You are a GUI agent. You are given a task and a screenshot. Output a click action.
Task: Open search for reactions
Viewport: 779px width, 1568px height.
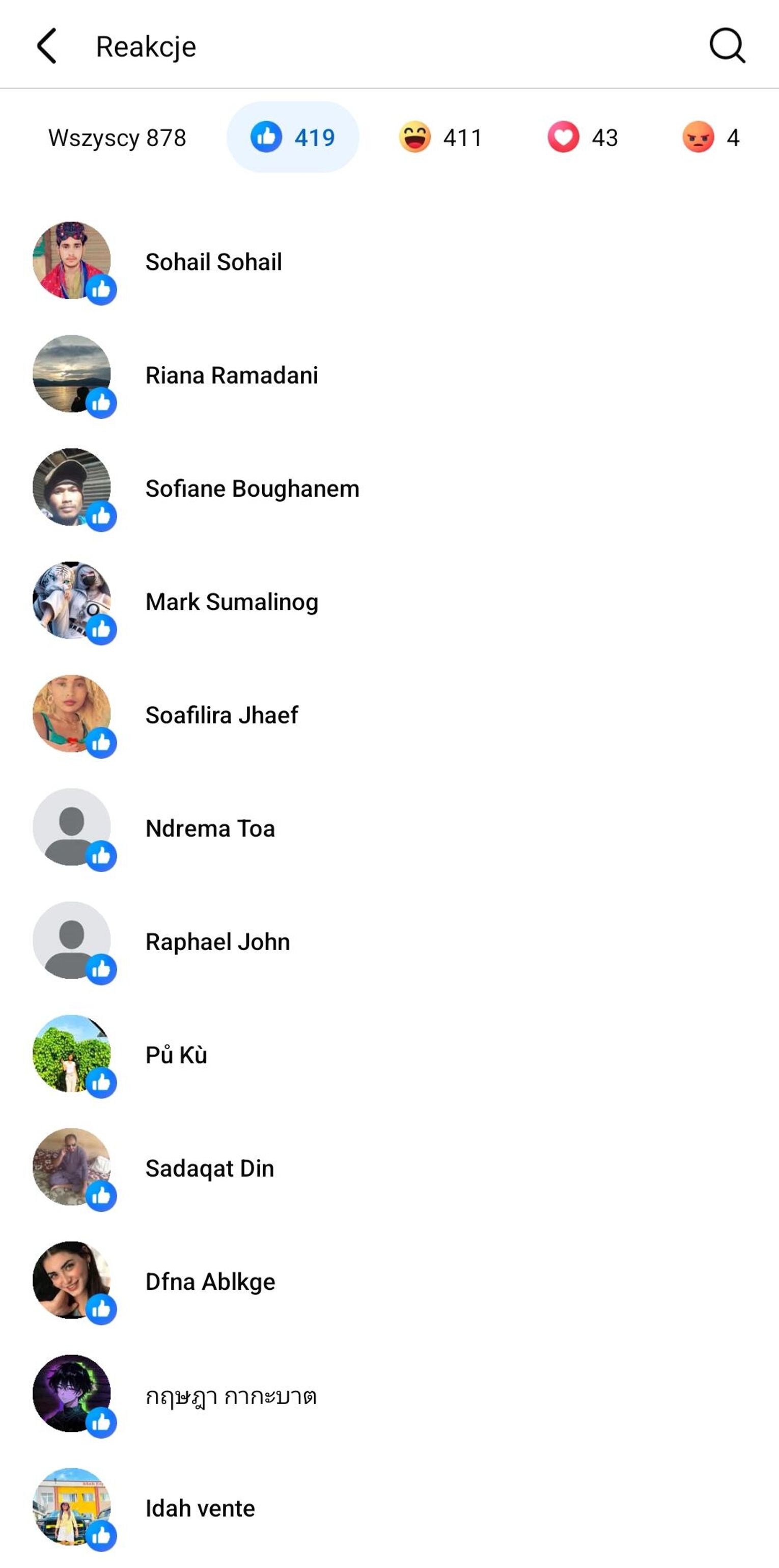coord(727,46)
